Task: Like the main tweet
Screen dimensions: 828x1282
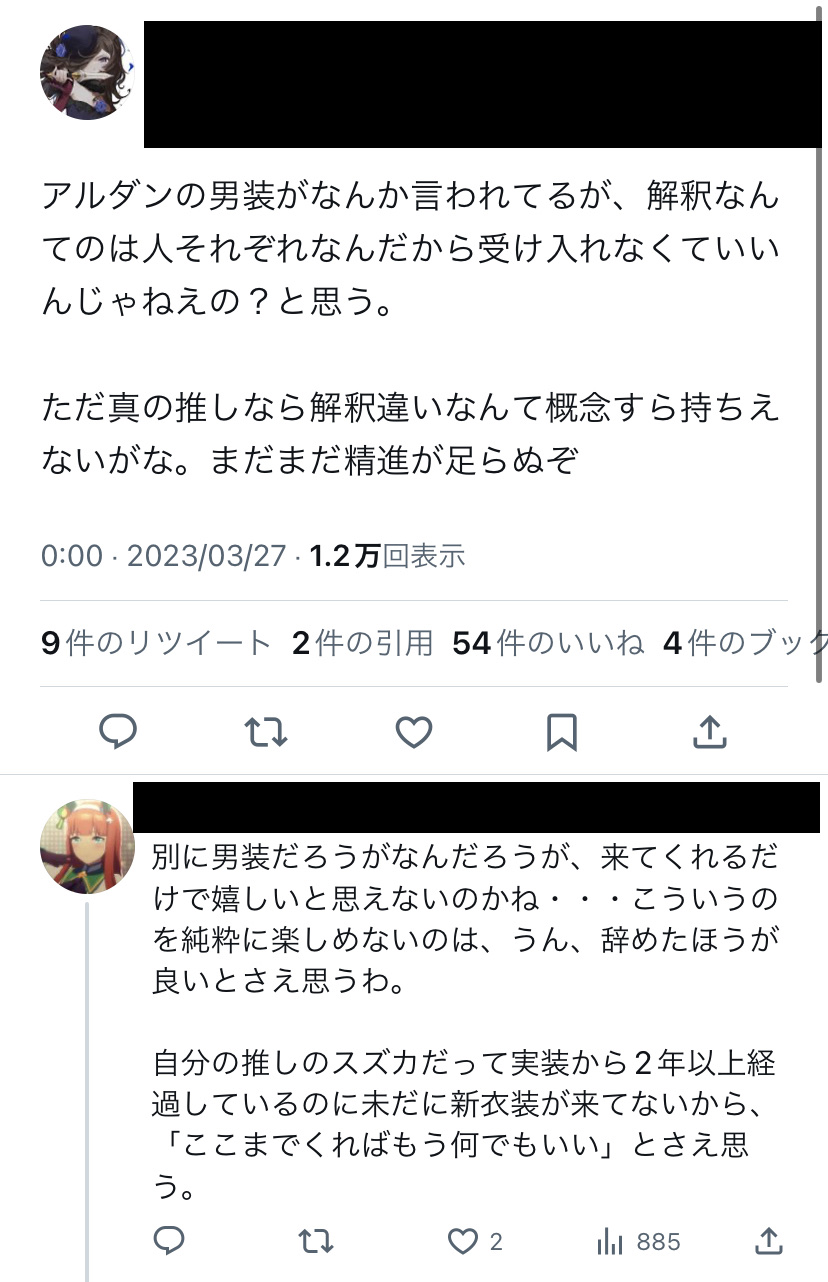Action: [413, 733]
